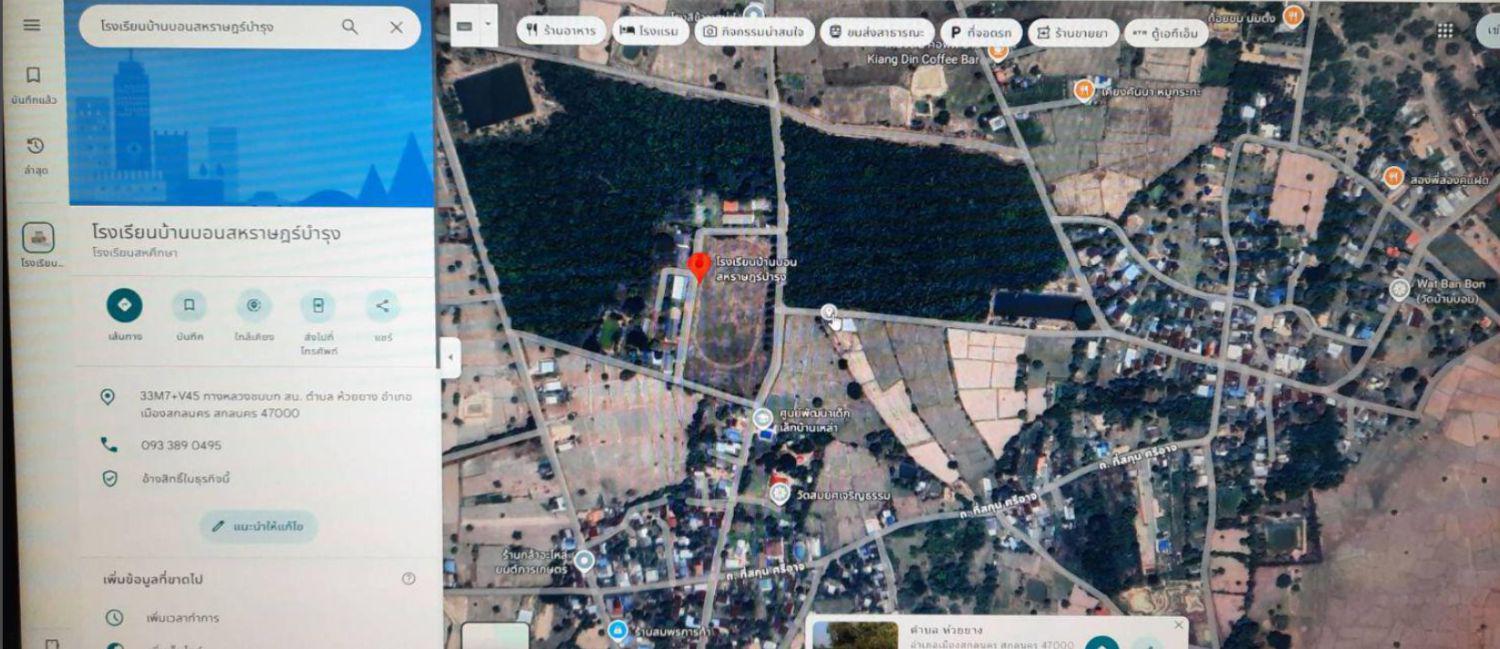Open recent history (ล่าสุด)

click(x=35, y=156)
